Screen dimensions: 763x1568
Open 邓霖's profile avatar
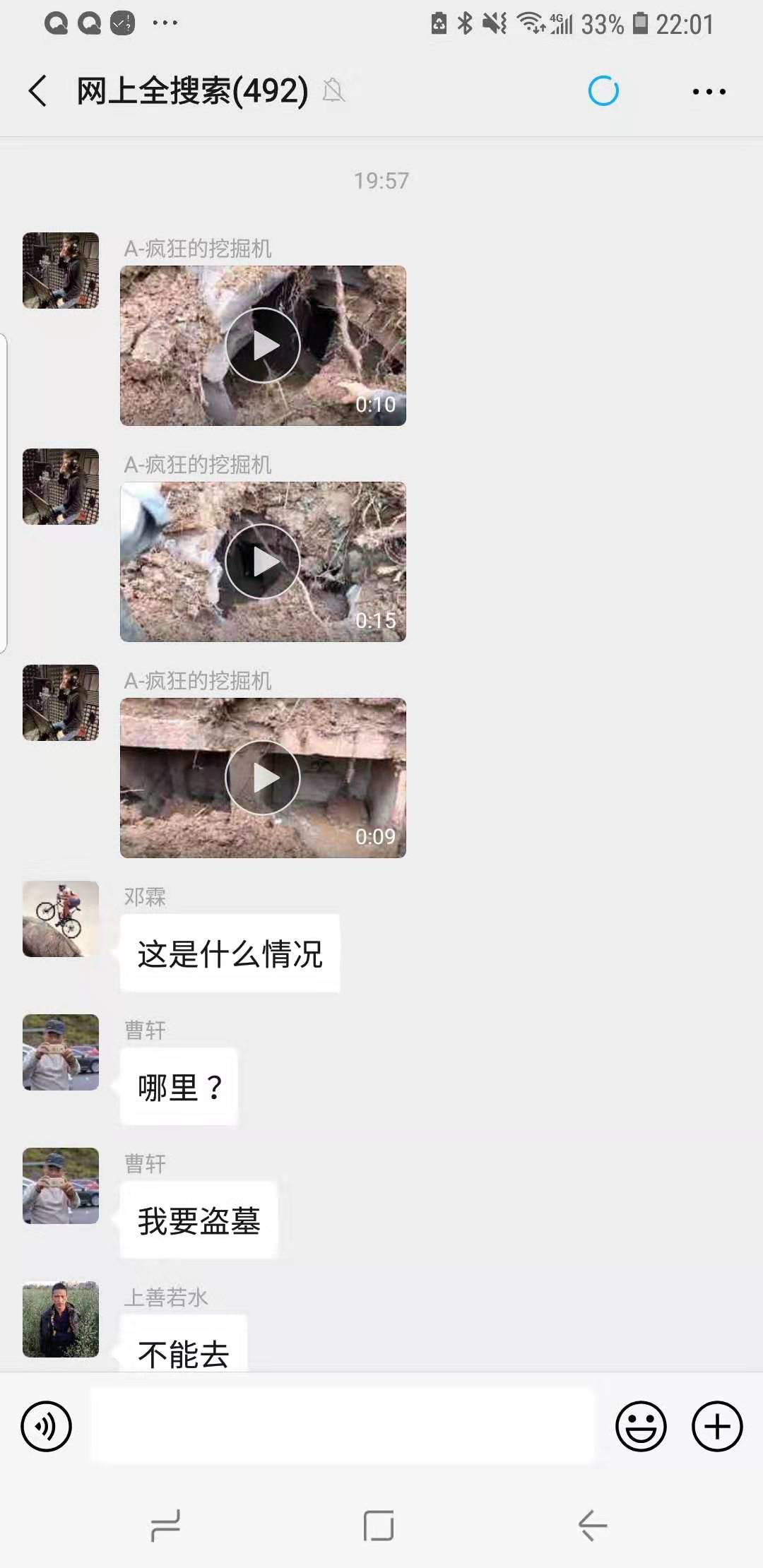pos(61,919)
